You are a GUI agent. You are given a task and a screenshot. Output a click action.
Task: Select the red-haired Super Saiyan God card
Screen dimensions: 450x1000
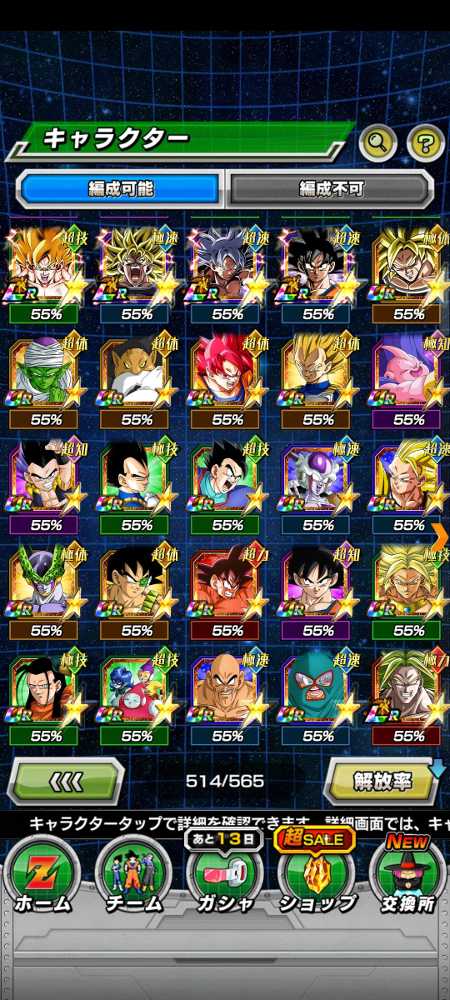[x=226, y=380]
